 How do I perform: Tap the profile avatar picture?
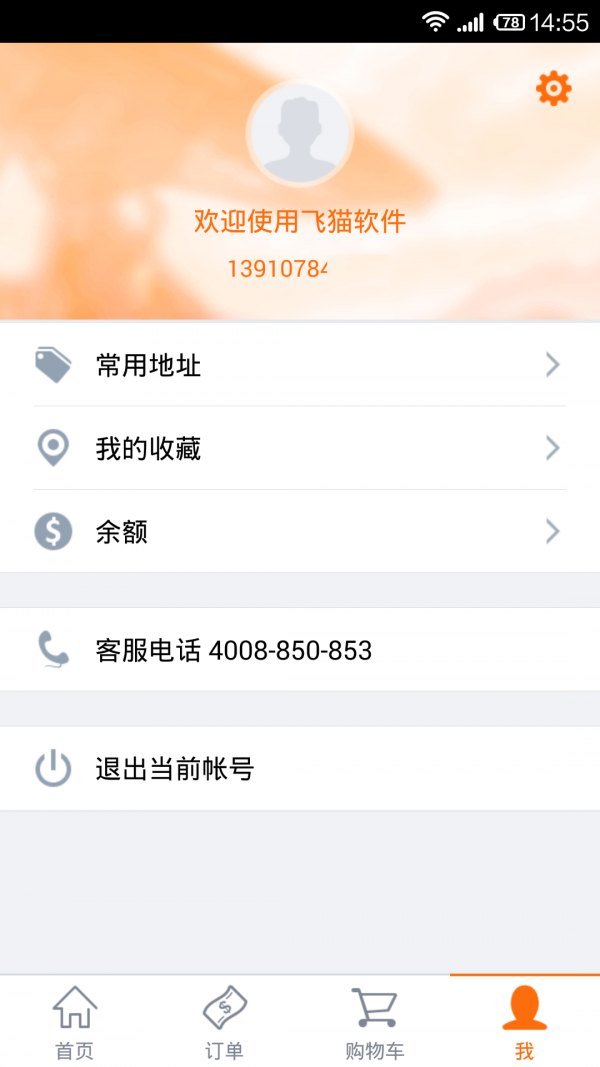coord(299,135)
